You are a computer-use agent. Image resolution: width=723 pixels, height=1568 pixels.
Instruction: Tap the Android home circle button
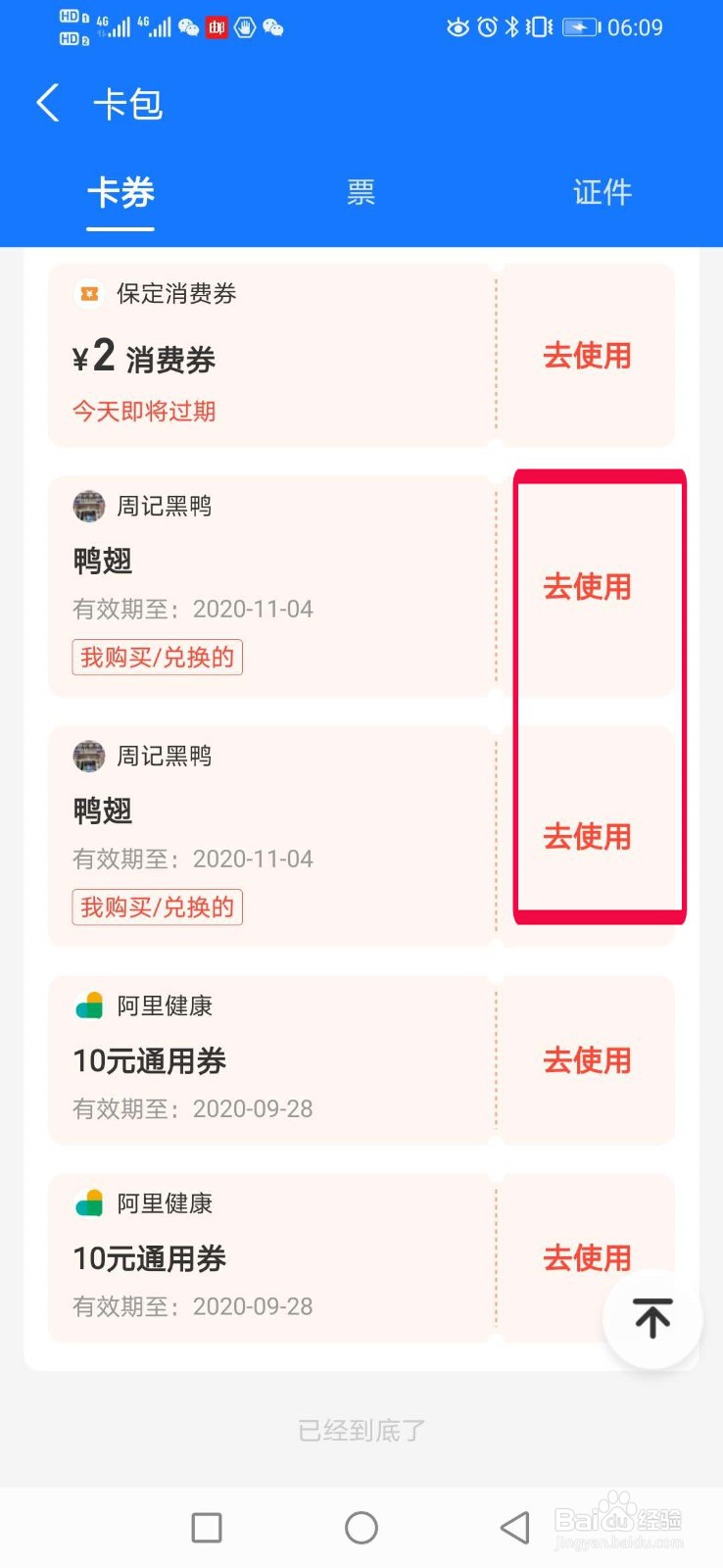point(361,1526)
